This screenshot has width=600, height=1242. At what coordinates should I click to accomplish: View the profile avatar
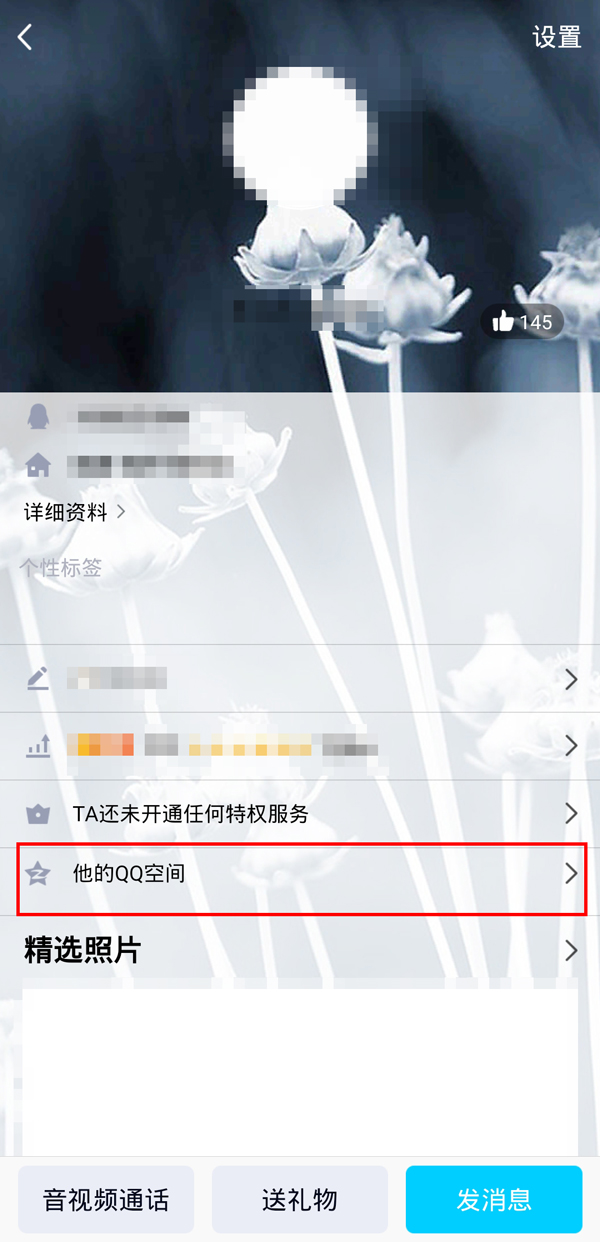pyautogui.click(x=300, y=130)
